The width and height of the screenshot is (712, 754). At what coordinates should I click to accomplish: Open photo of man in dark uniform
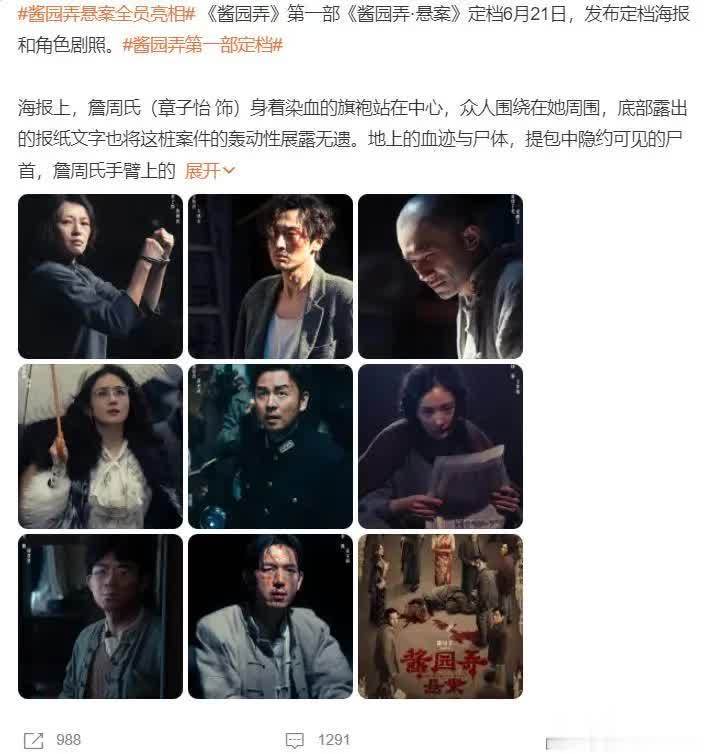tap(270, 446)
